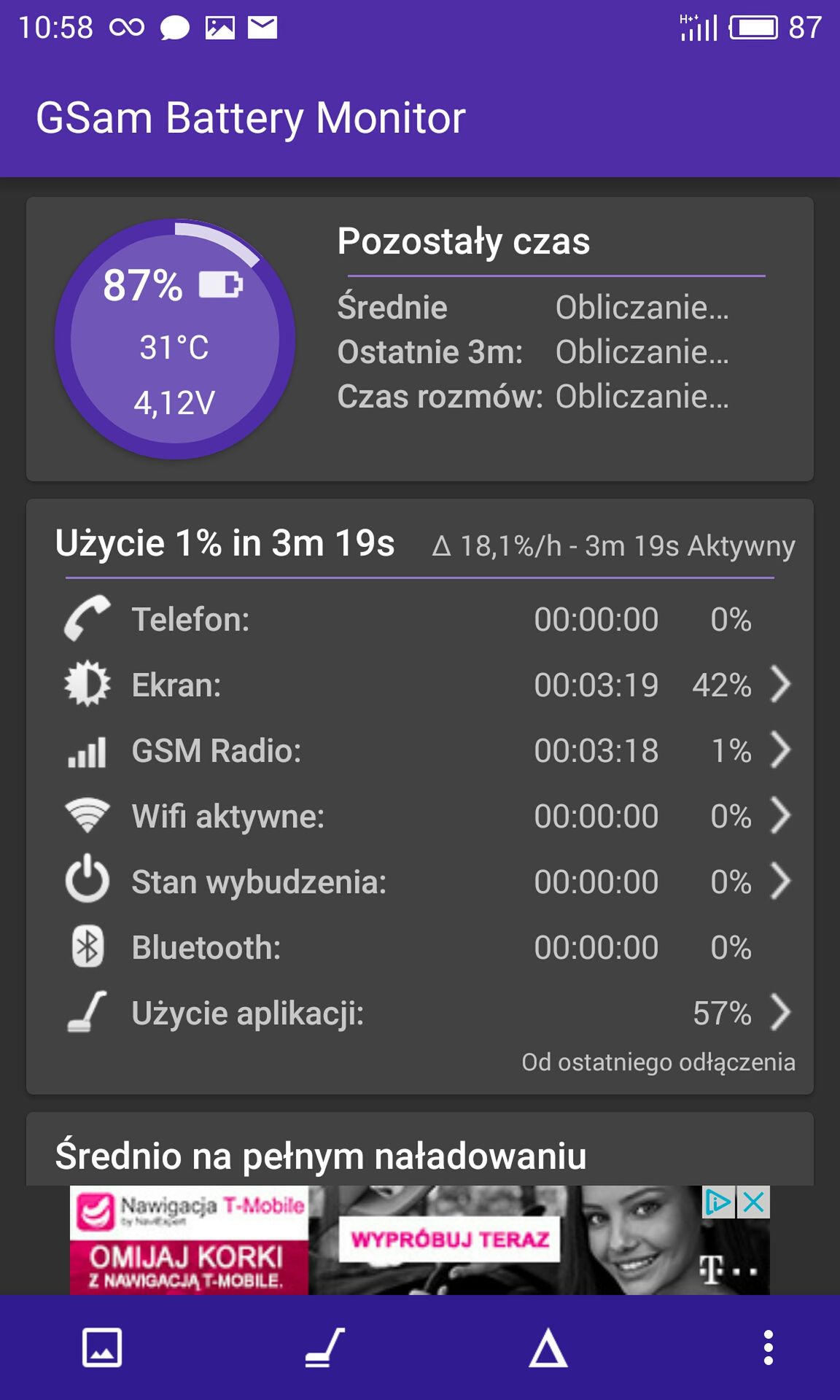Image resolution: width=840 pixels, height=1400 pixels.
Task: Open app usage icon in bottom bar
Action: click(325, 1347)
